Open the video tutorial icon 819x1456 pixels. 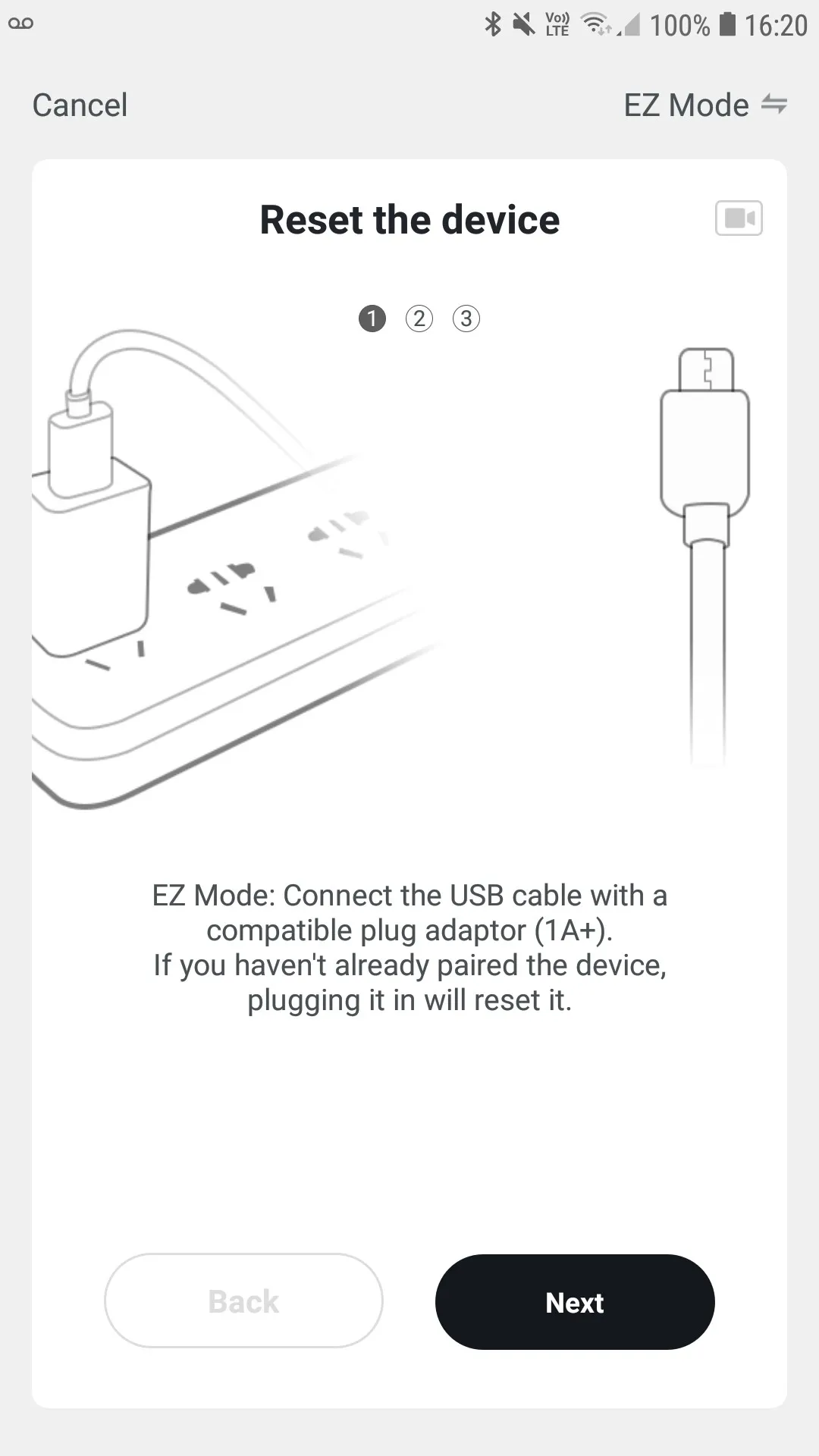[x=739, y=218]
